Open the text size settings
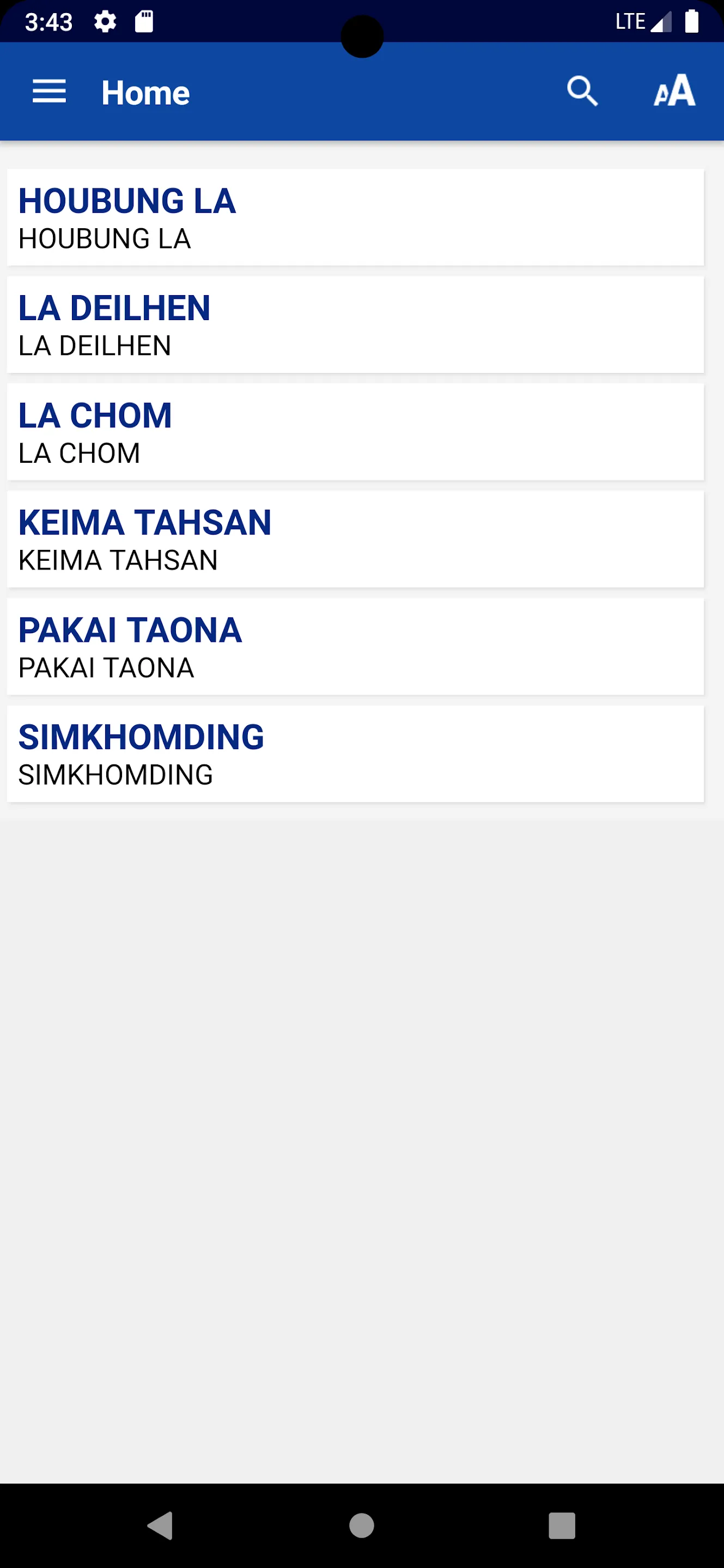Image resolution: width=724 pixels, height=1568 pixels. [x=674, y=92]
